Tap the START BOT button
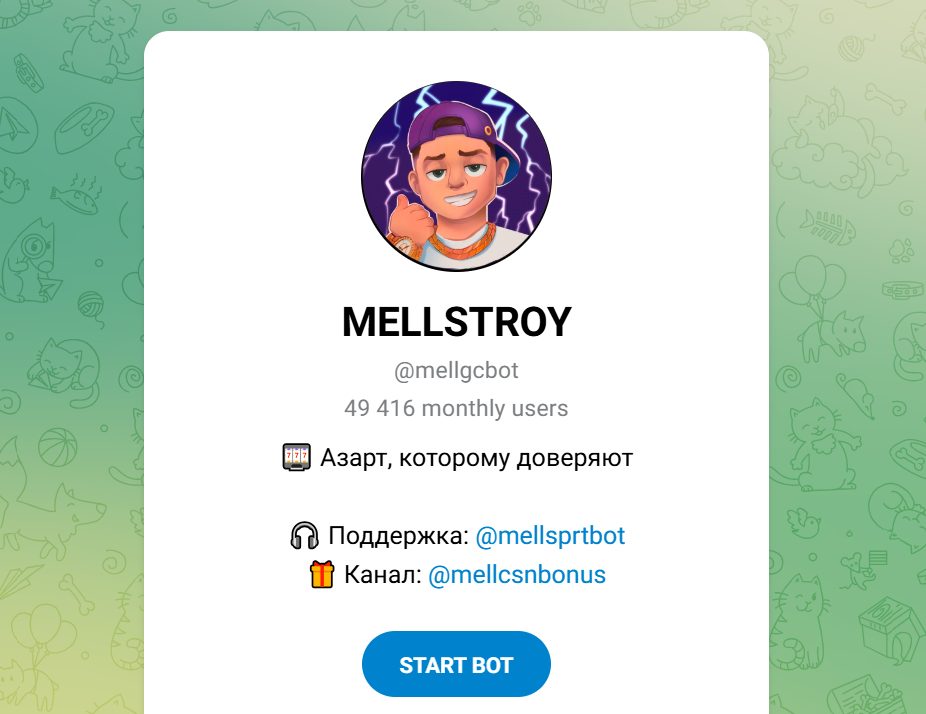 click(x=456, y=665)
